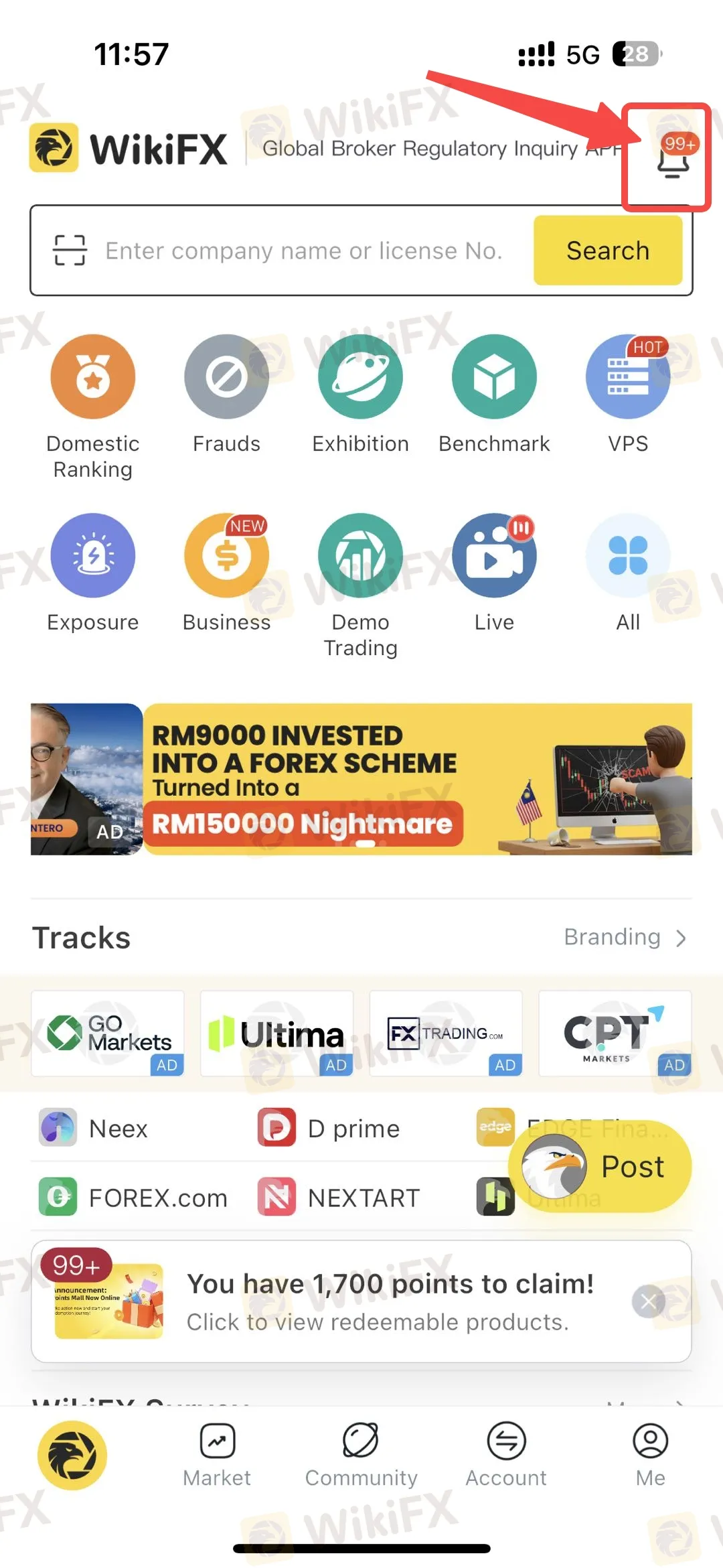The height and width of the screenshot is (1568, 723).
Task: Open the FOREX.com broker
Action: point(134,1198)
